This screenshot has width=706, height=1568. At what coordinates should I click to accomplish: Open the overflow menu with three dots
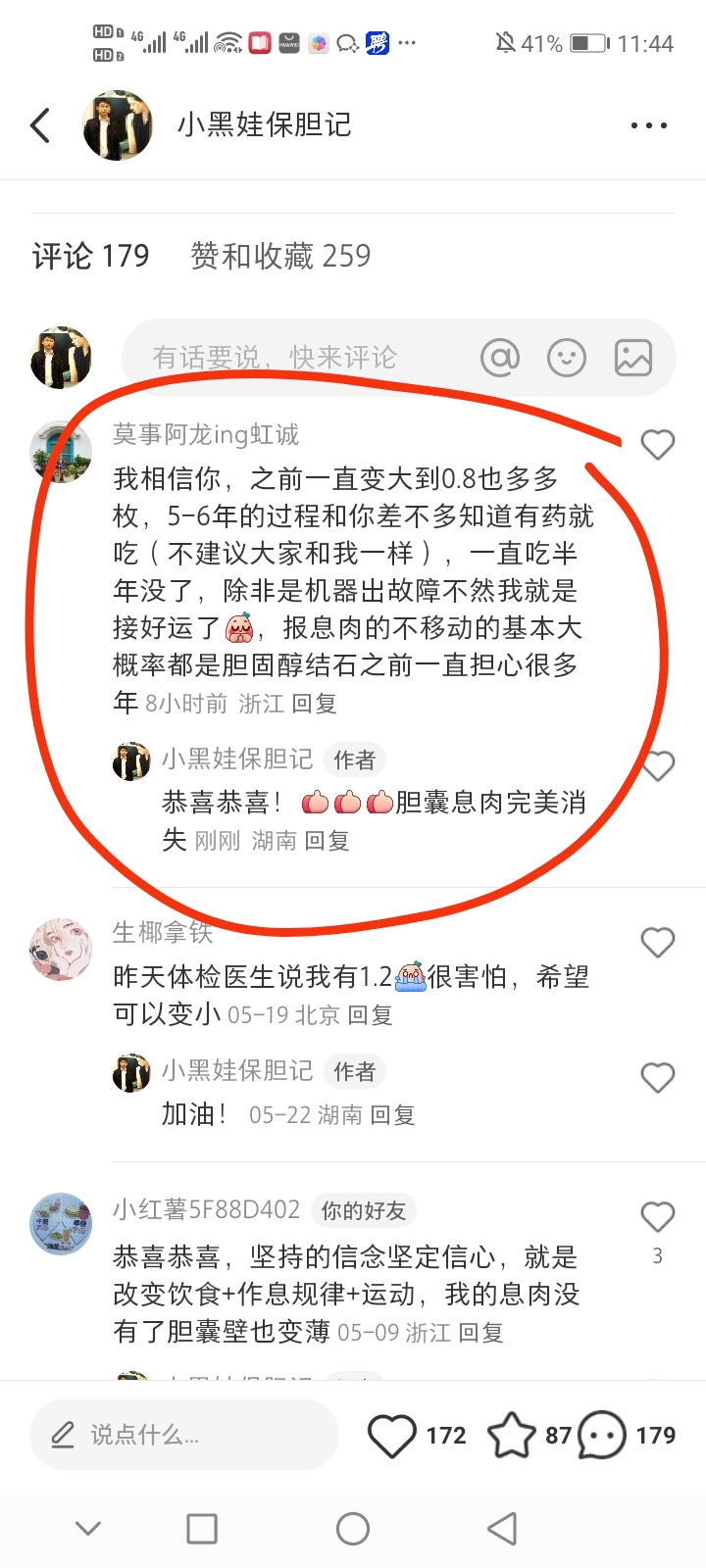click(648, 125)
